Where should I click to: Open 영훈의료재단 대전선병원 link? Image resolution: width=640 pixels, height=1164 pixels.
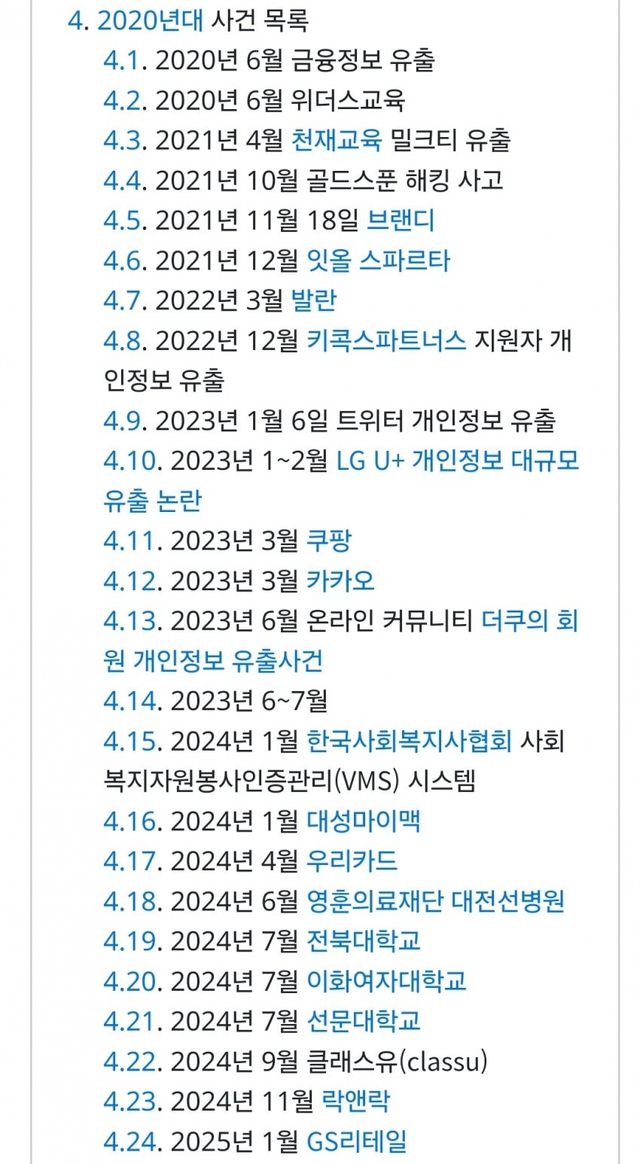(436, 901)
